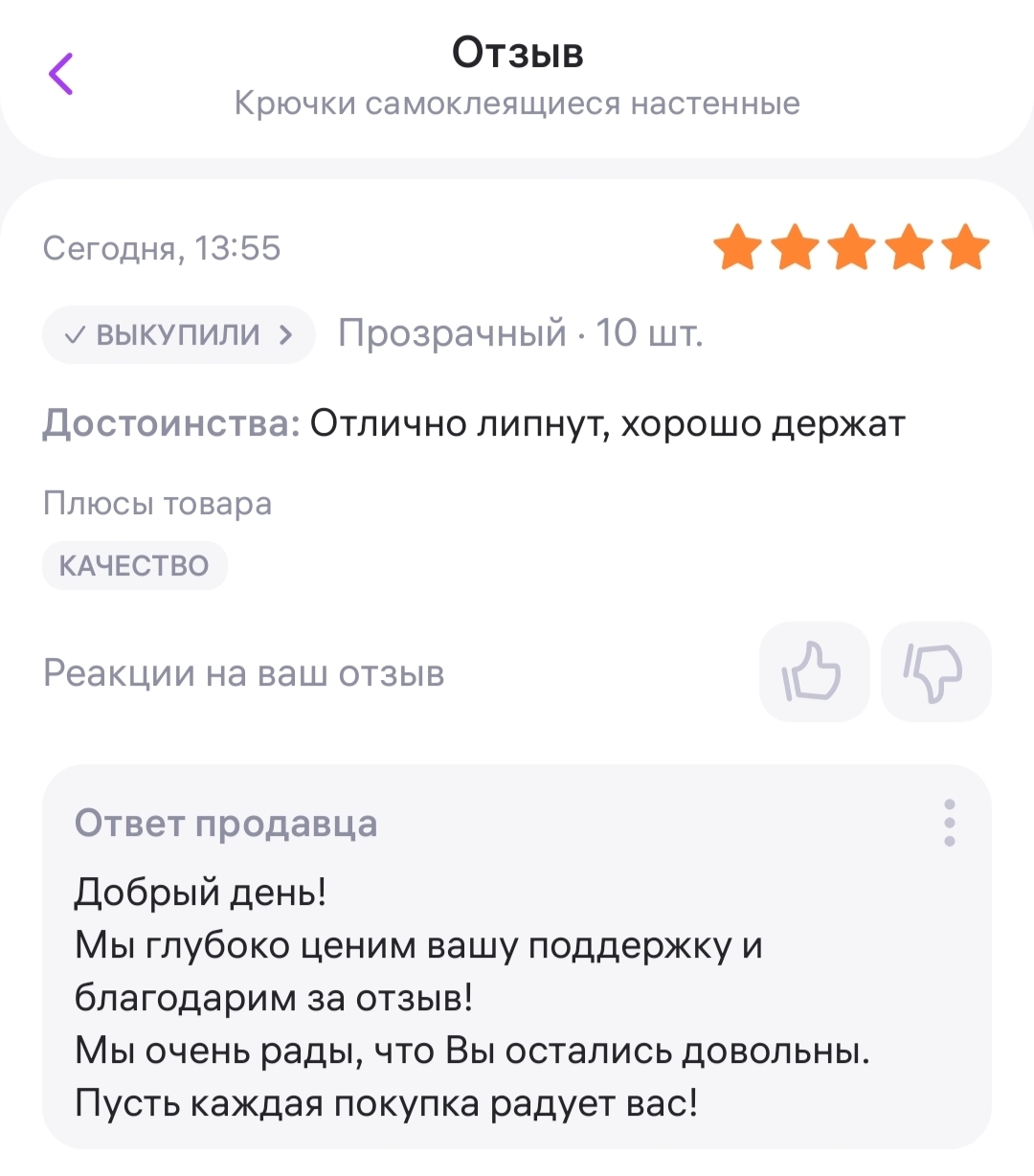Give the review a thumbs down
Screen dimensions: 1034x1176
tap(935, 671)
